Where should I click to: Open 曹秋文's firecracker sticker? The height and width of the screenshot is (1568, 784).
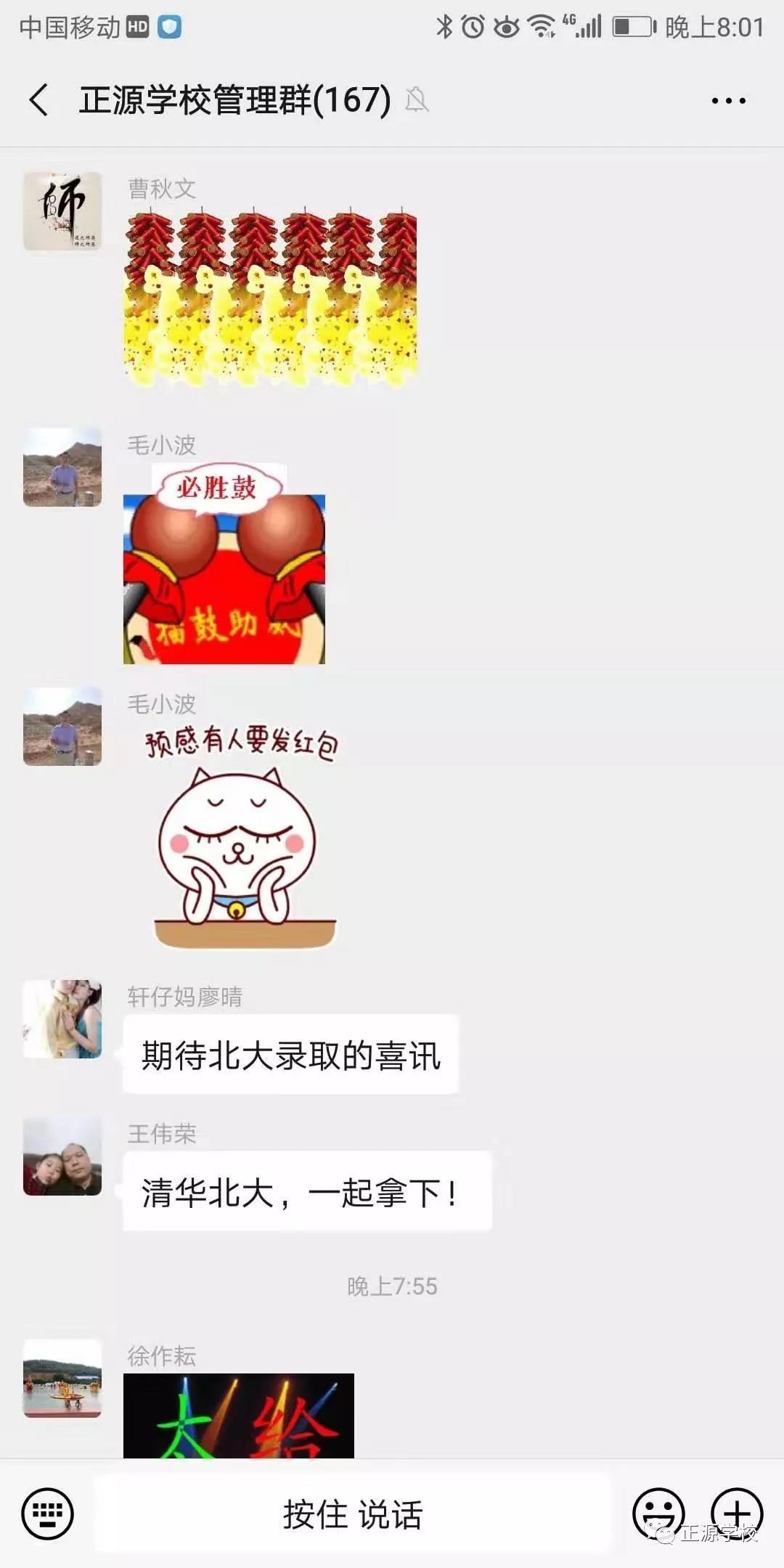click(271, 298)
